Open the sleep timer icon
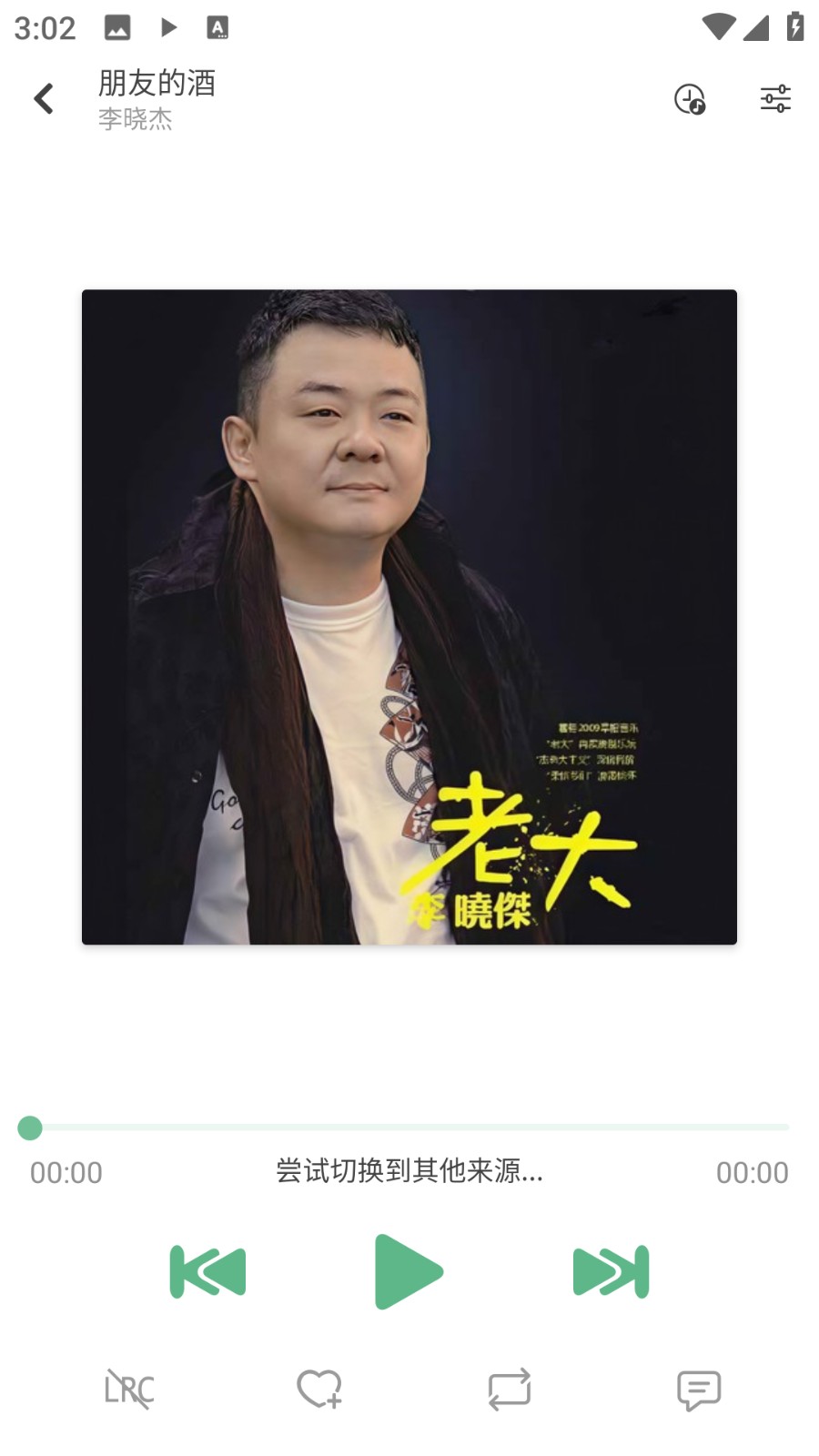The width and height of the screenshot is (819, 1456). 690,98
